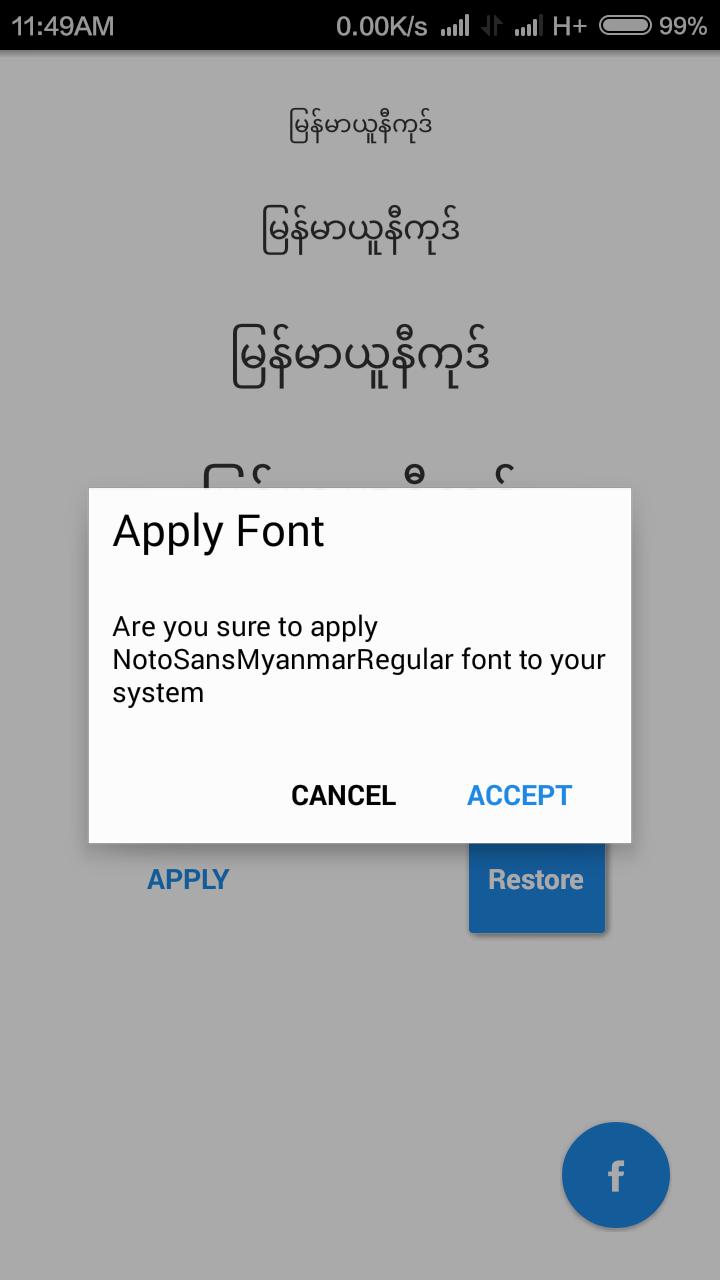
Task: Tap the battery icon in the status bar
Action: click(x=625, y=27)
